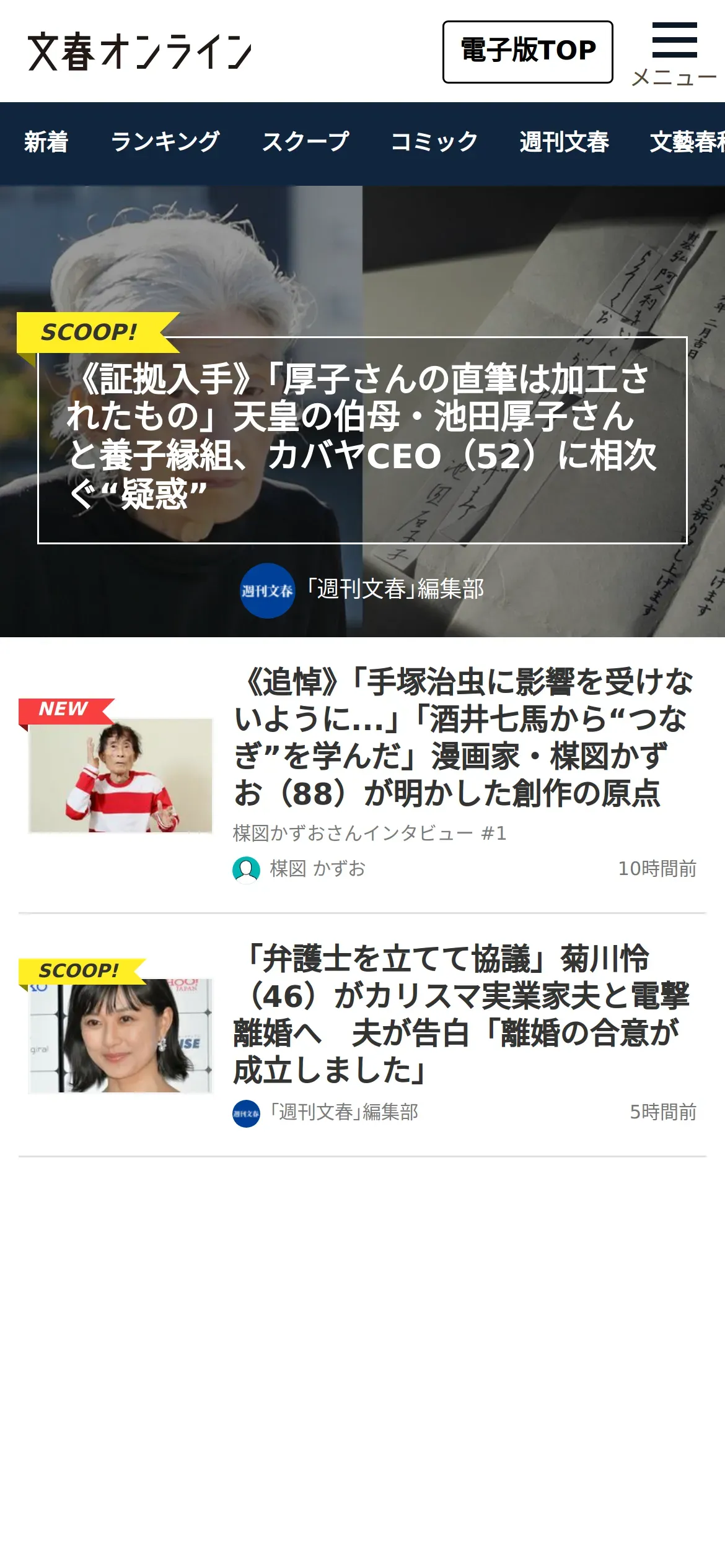The height and width of the screenshot is (1568, 725).
Task: Open the 菊川怜 photo thumbnail
Action: [x=120, y=1035]
